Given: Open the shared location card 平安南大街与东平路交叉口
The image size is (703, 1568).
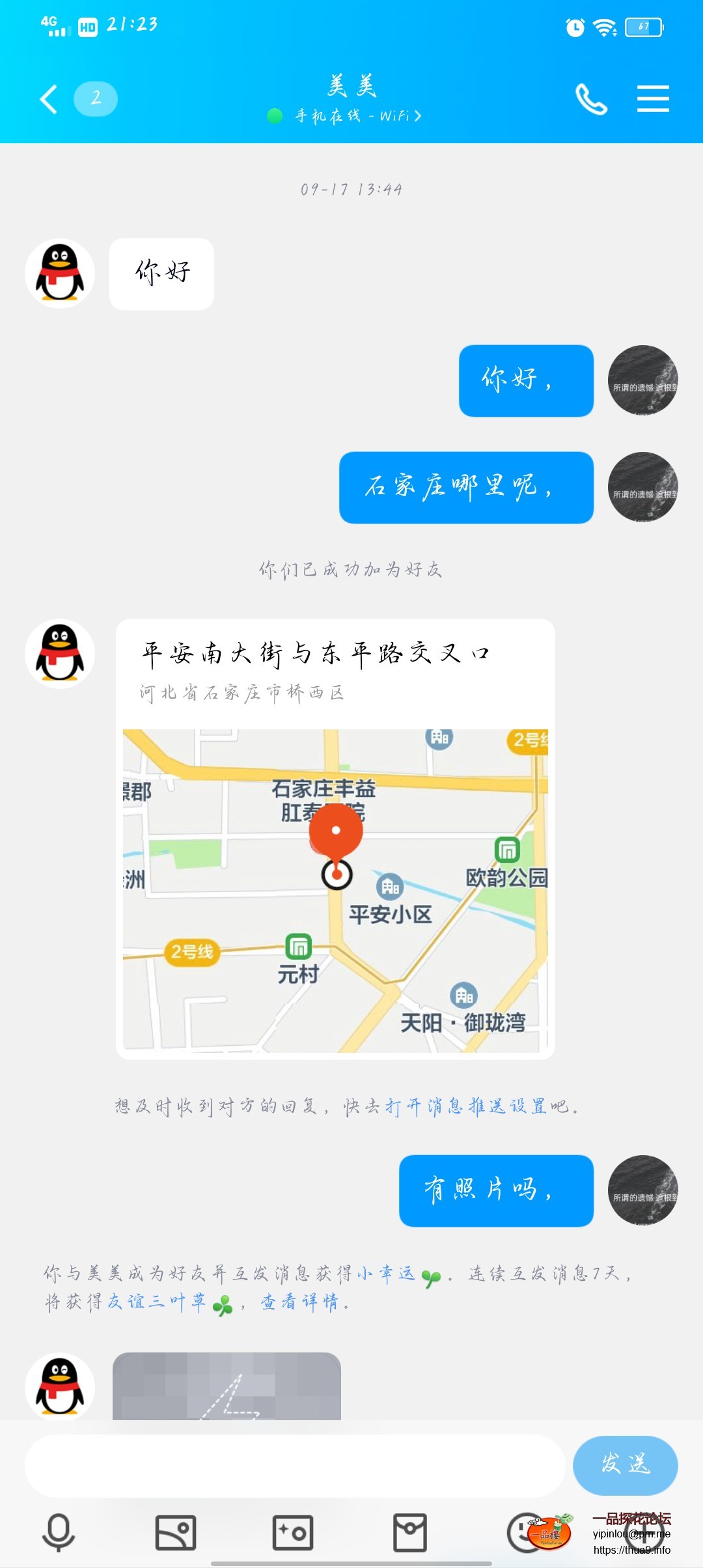Looking at the screenshot, I should point(335,839).
